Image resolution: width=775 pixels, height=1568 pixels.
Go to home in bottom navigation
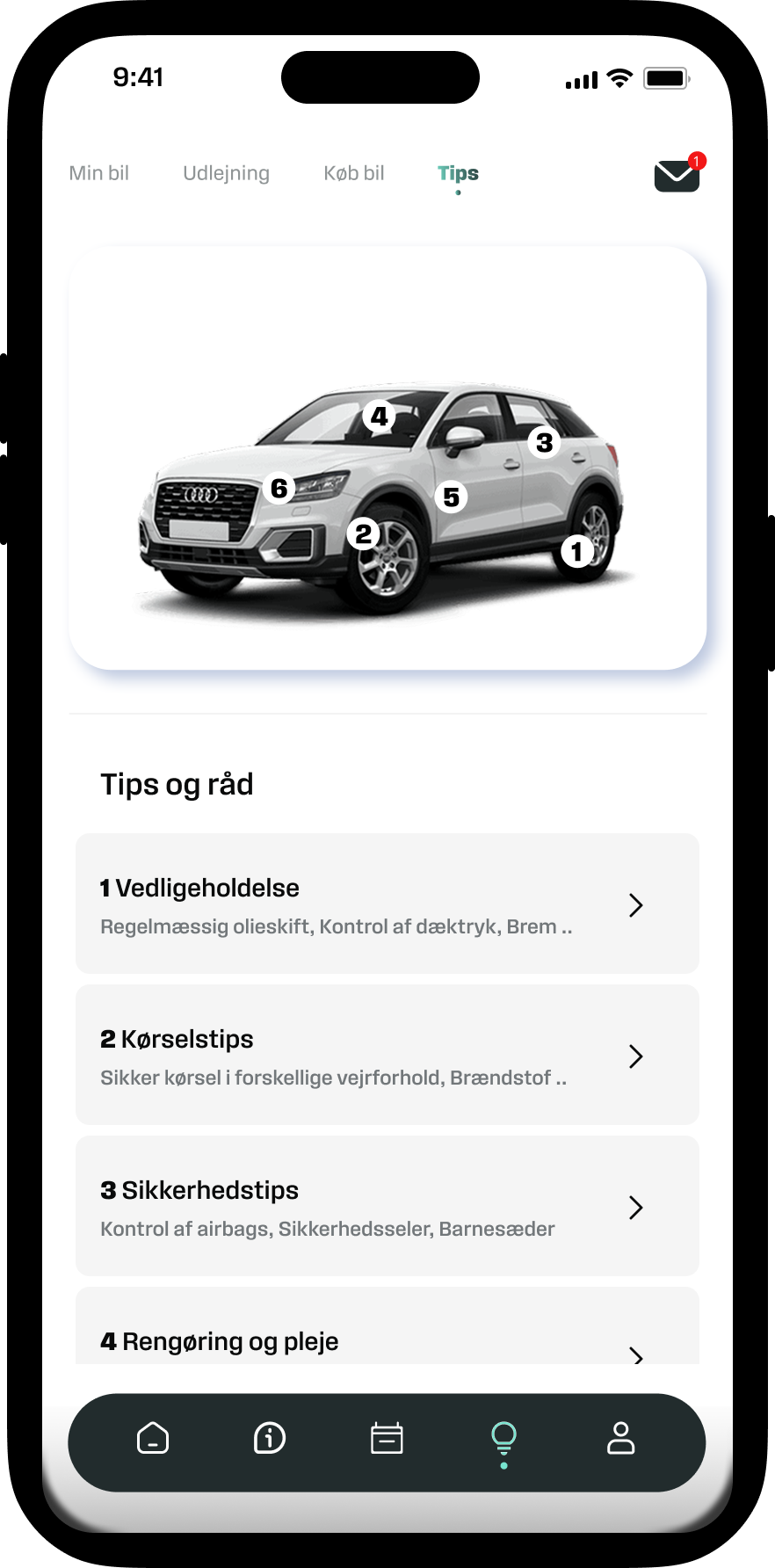pyautogui.click(x=153, y=1439)
